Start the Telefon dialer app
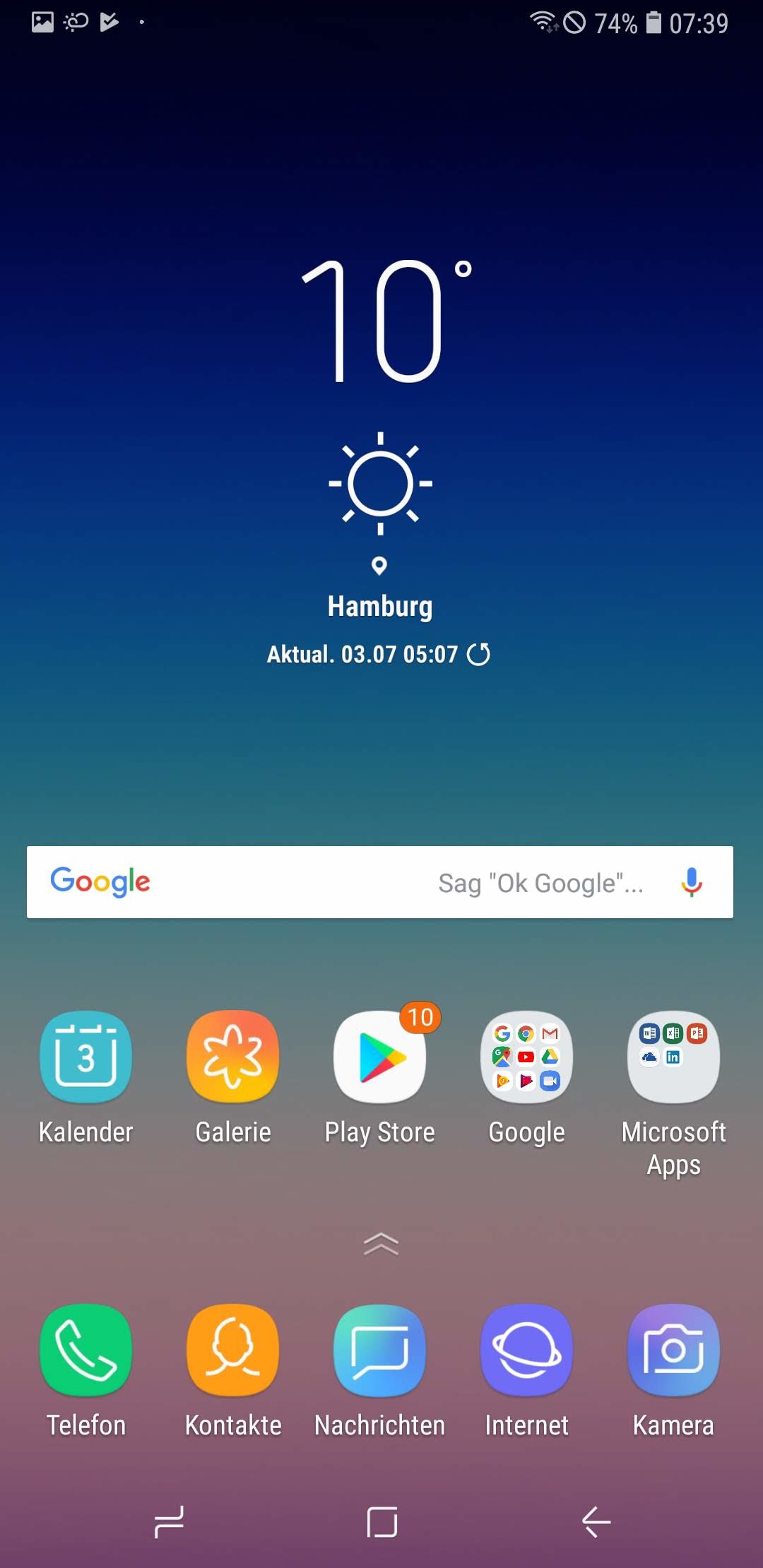 [x=85, y=1350]
